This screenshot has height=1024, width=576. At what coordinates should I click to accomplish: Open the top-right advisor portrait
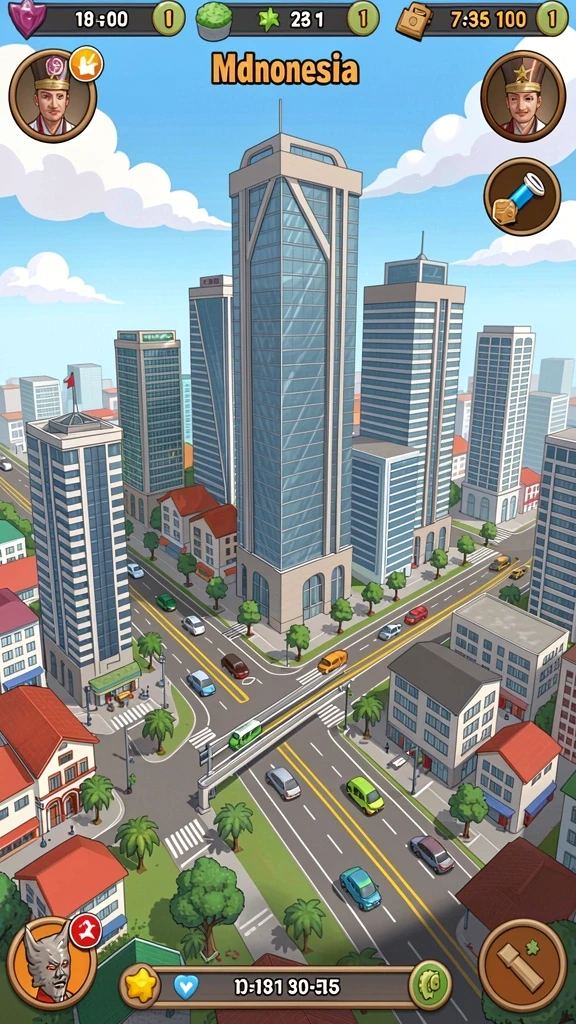click(x=523, y=95)
